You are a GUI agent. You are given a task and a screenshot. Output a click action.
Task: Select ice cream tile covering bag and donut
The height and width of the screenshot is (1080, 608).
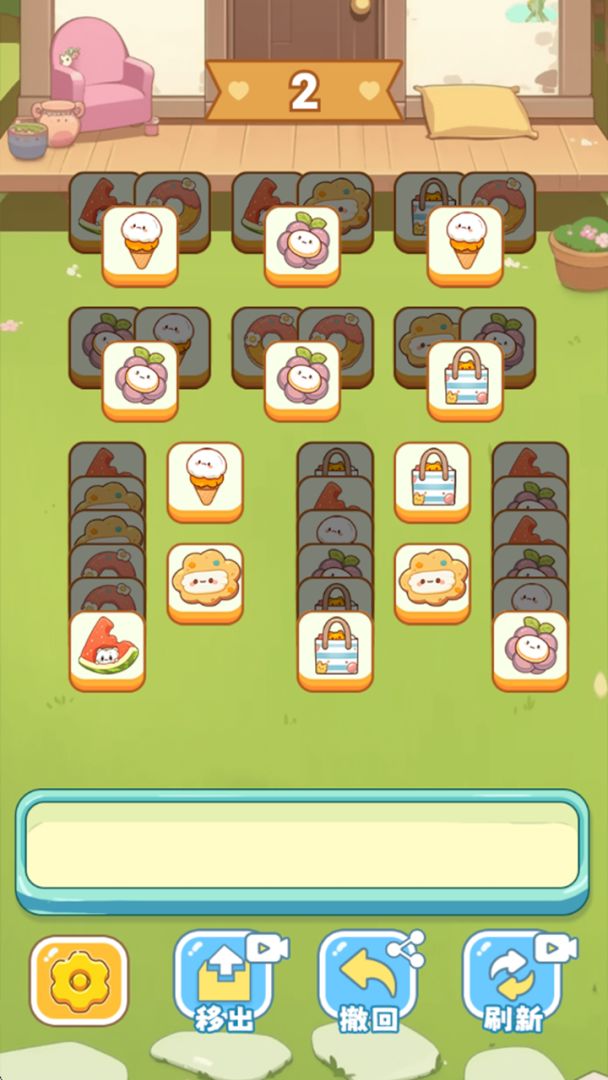(465, 243)
